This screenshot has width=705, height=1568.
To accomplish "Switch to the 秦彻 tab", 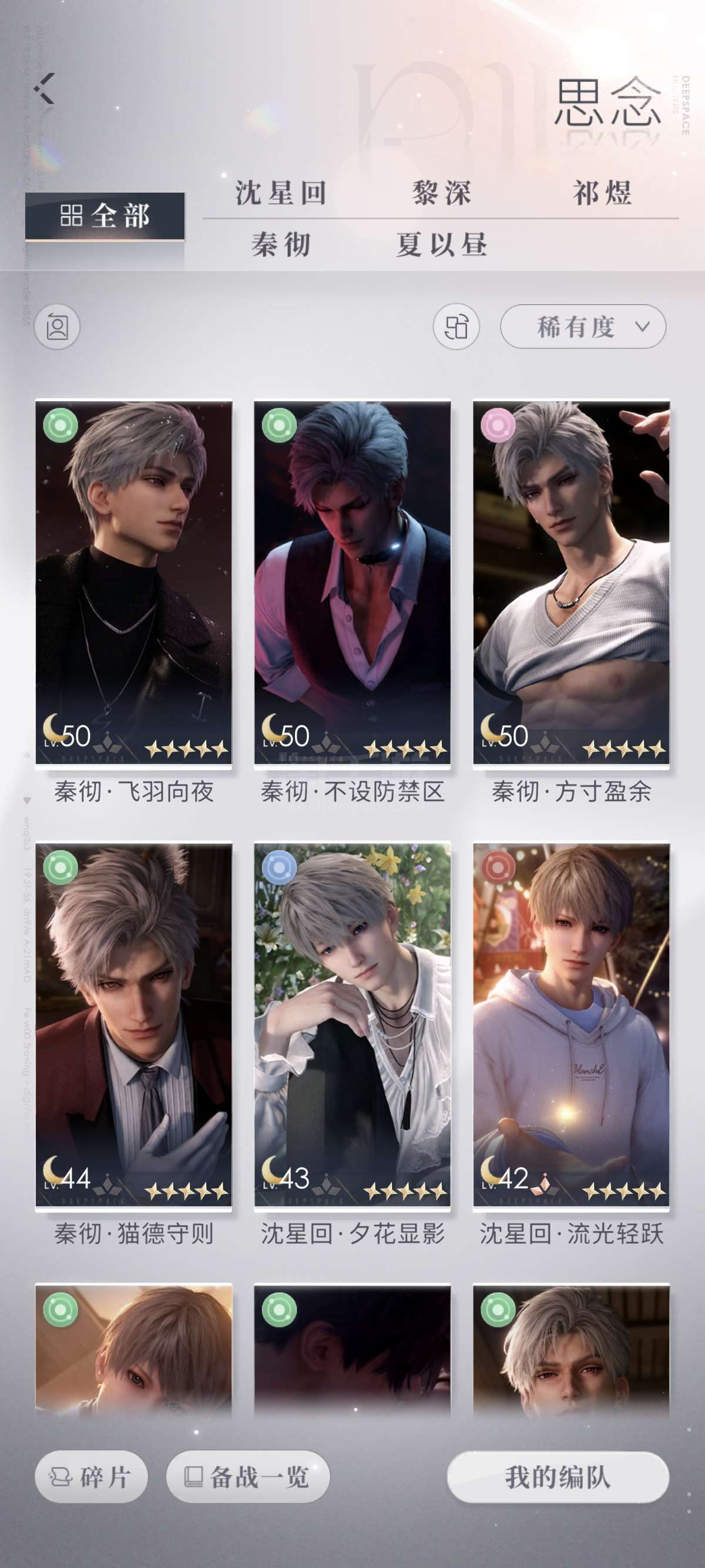I will point(281,245).
